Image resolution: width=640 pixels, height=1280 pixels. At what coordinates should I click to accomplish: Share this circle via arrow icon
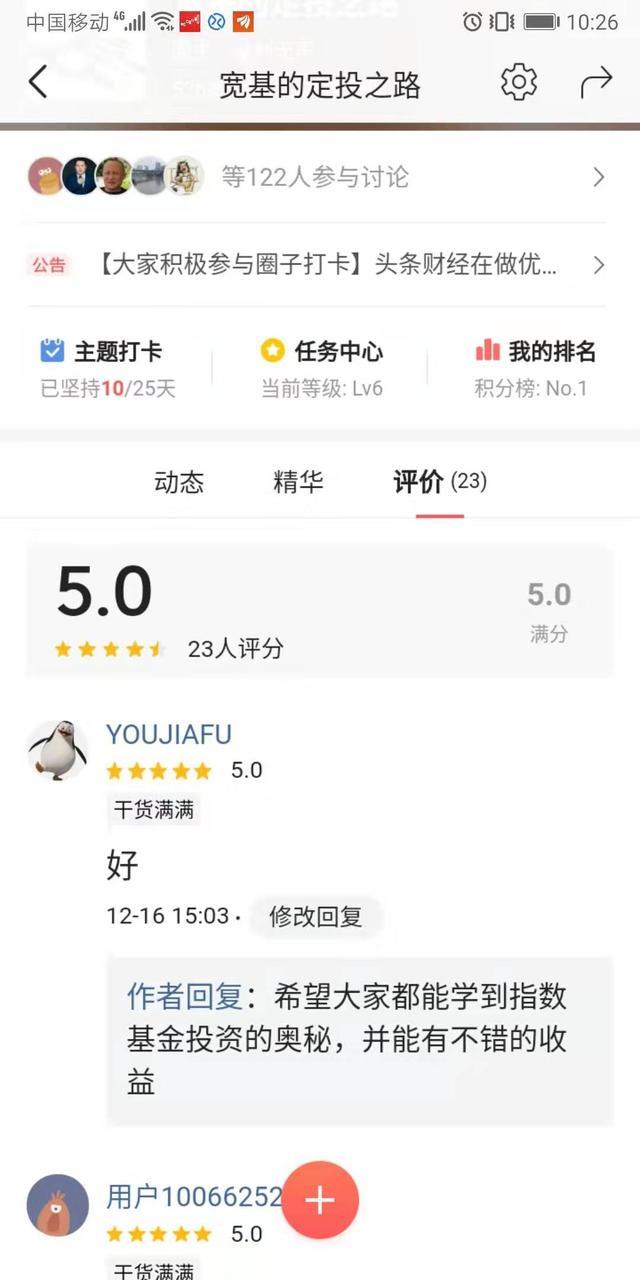pyautogui.click(x=596, y=82)
